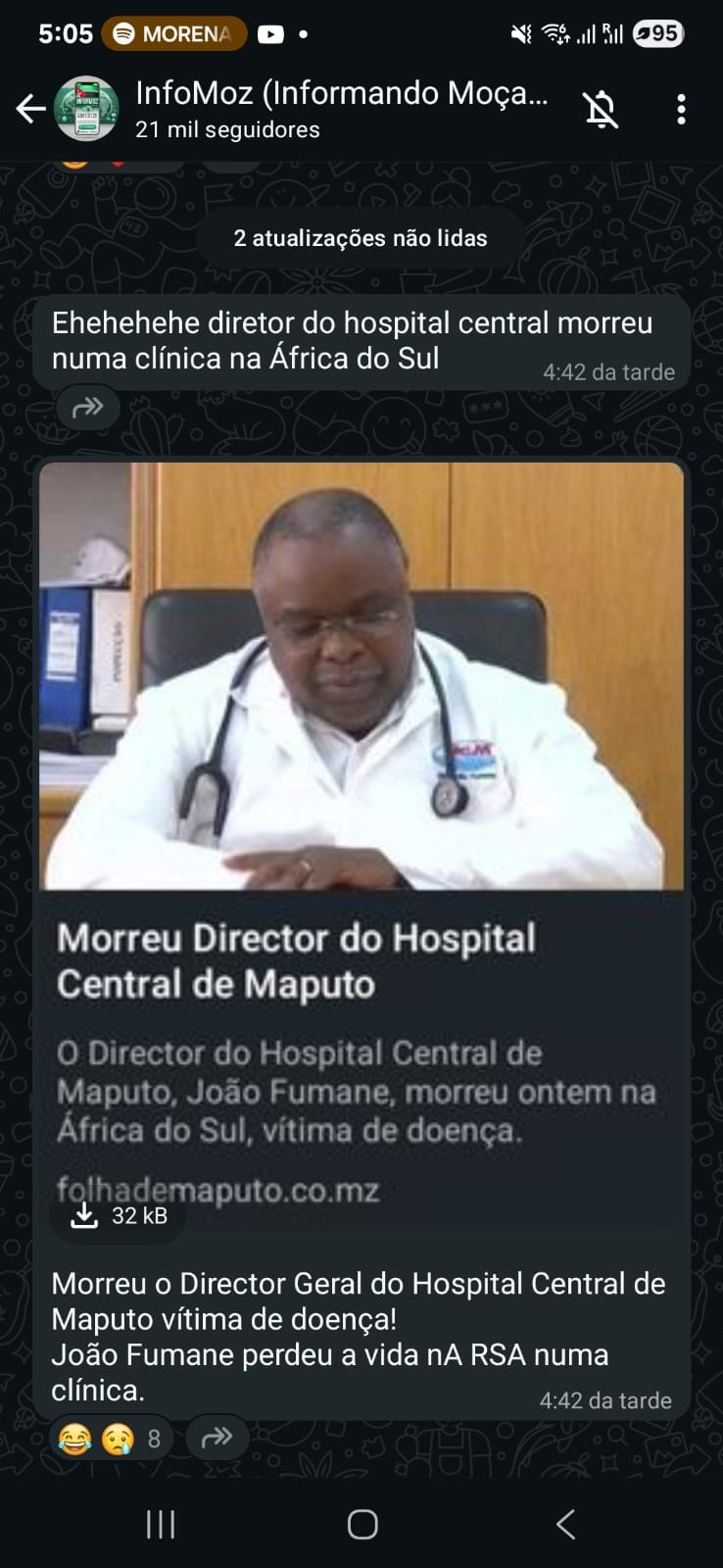This screenshot has width=723, height=1568.
Task: Unmute channel notifications with the bell icon
Action: [602, 109]
